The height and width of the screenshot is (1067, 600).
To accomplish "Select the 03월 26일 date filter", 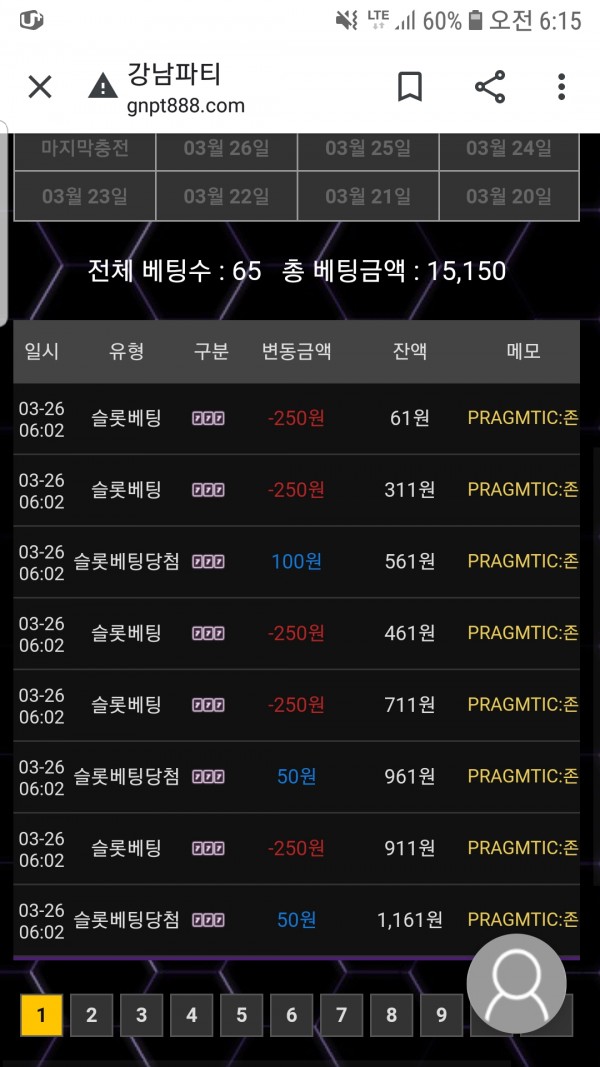I will point(227,149).
